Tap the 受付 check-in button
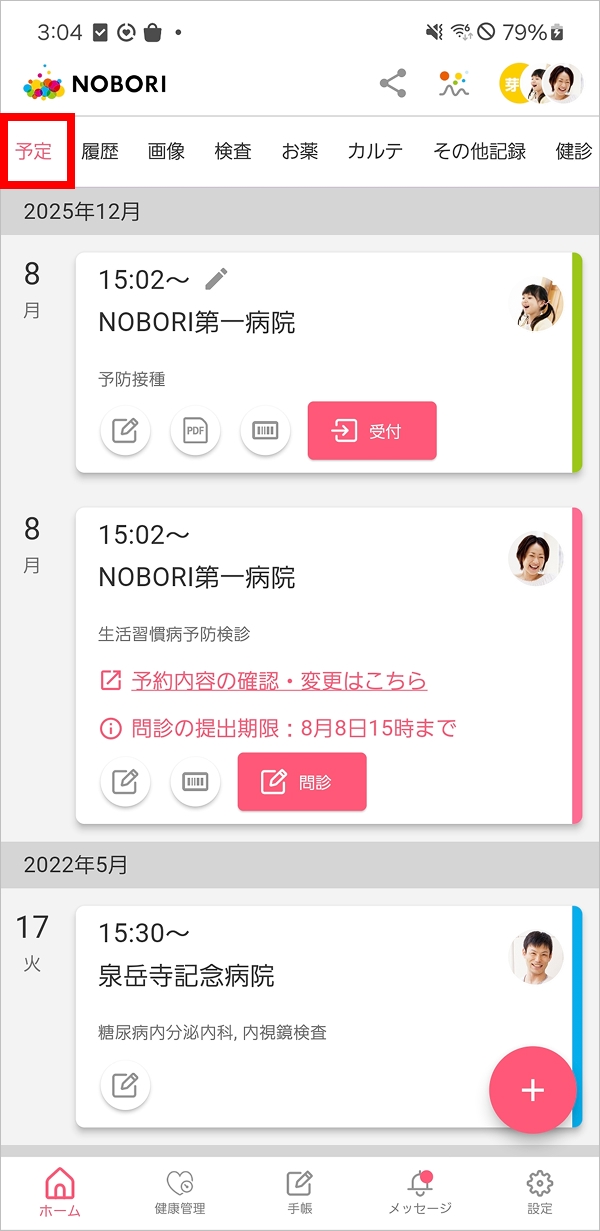Viewport: 600px width, 1231px height. click(372, 431)
